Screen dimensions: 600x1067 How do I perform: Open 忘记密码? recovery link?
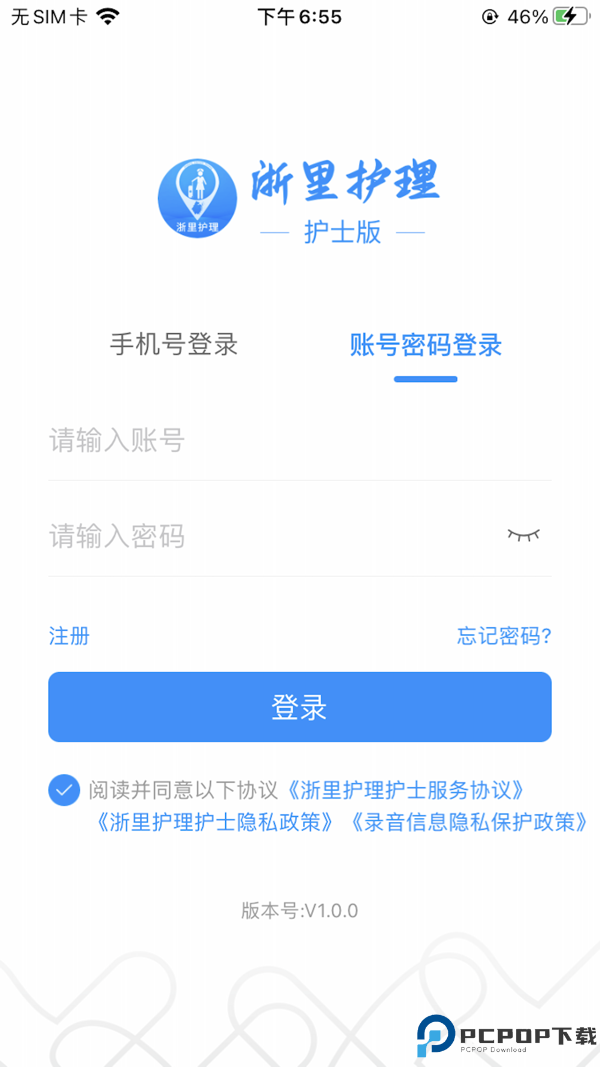tap(504, 636)
